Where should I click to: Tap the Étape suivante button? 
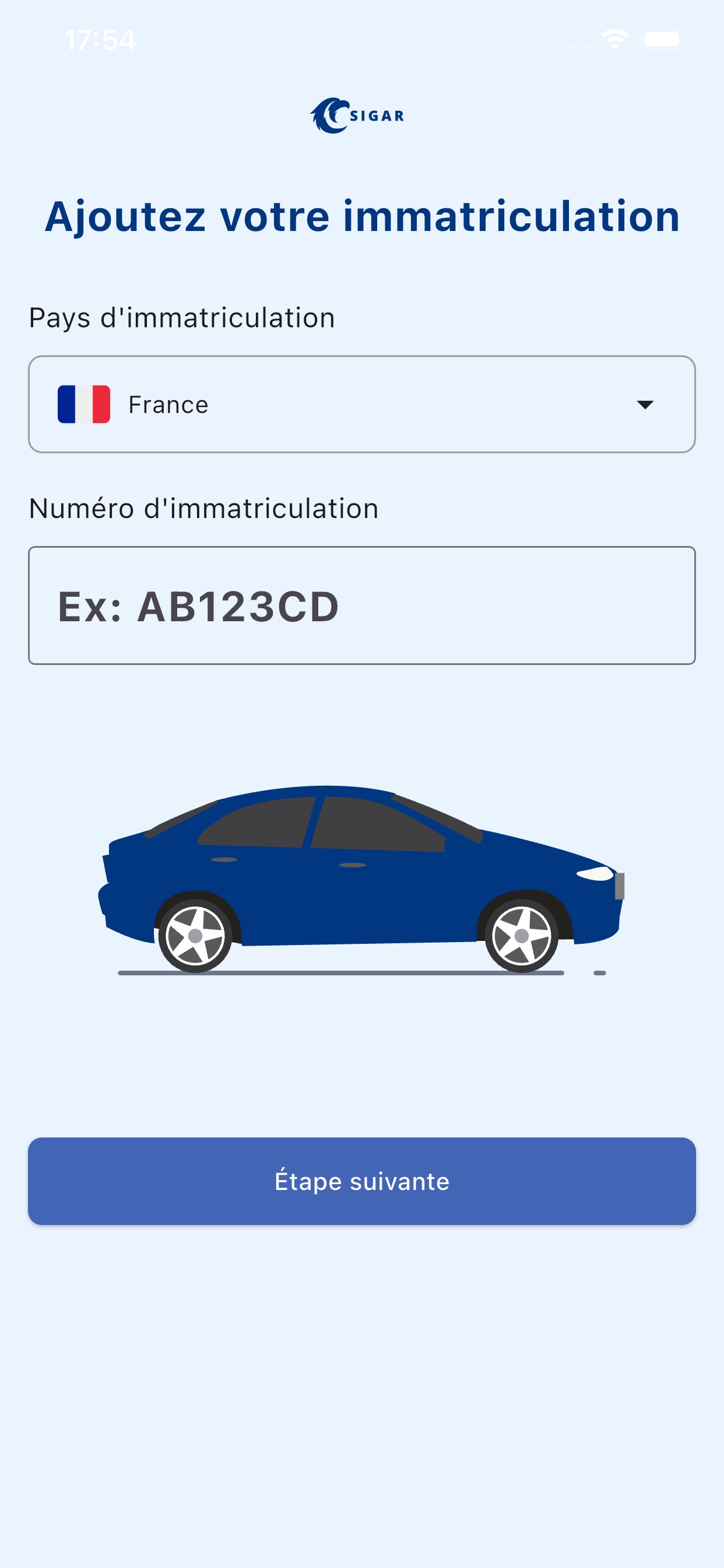coord(361,1181)
